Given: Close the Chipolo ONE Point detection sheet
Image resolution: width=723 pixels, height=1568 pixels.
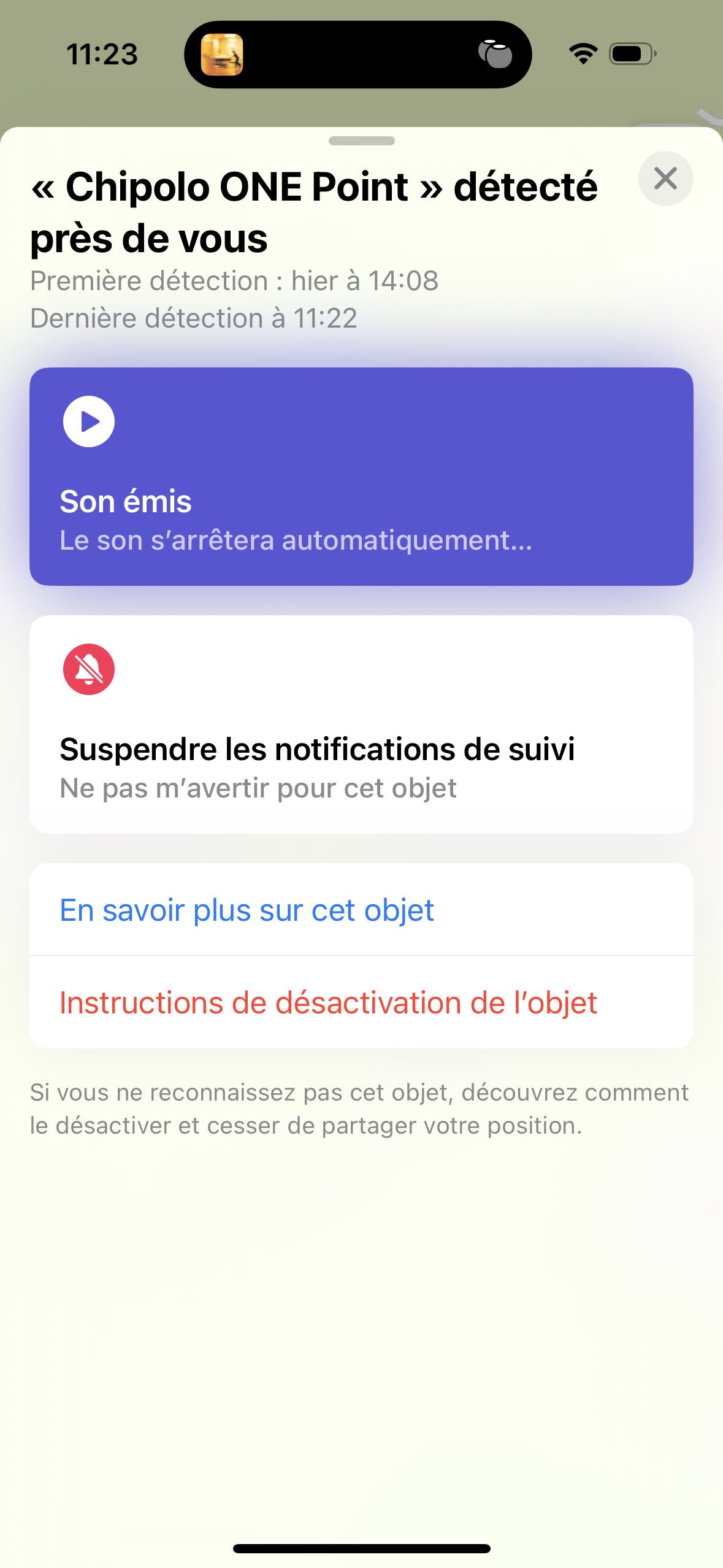Looking at the screenshot, I should pos(665,179).
